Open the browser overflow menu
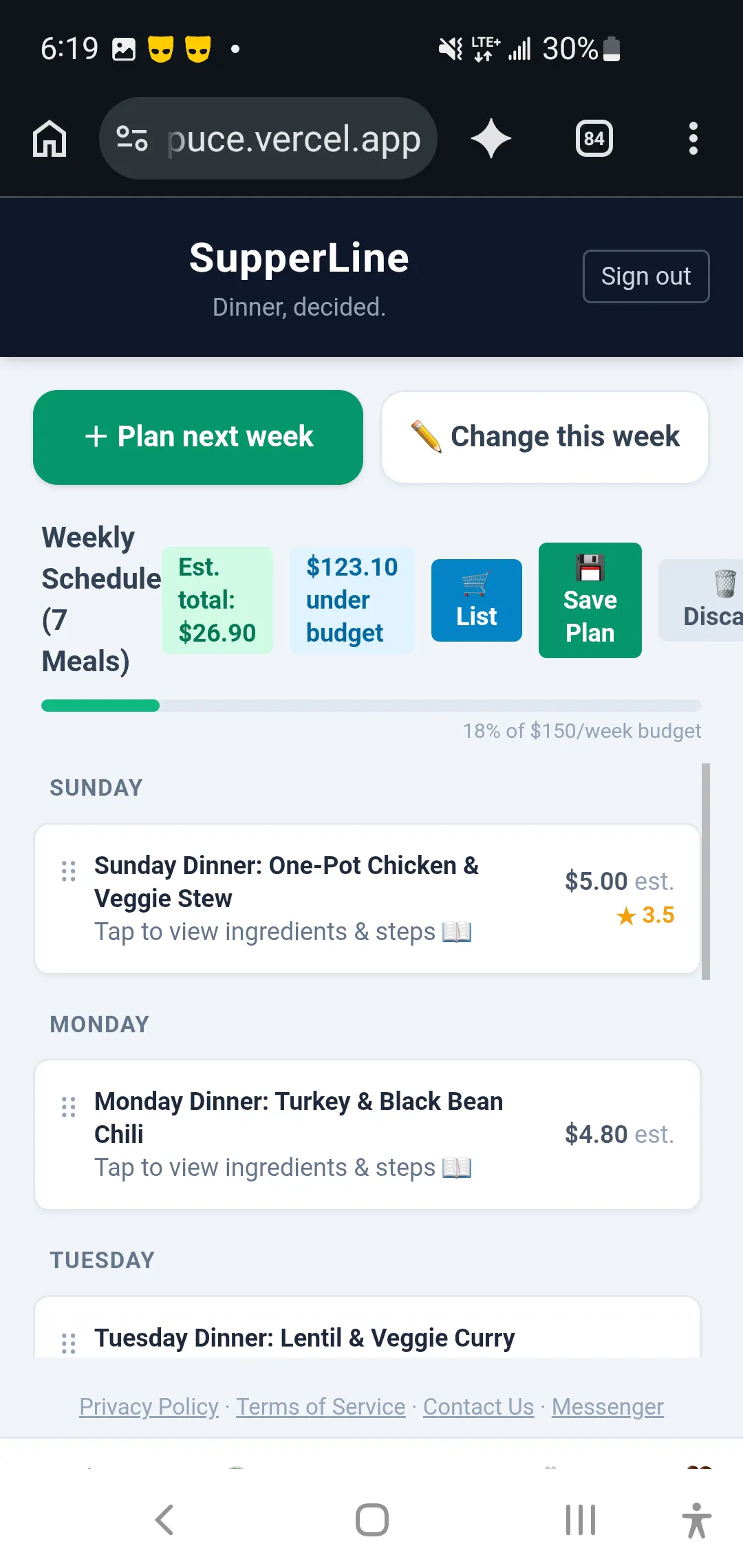Image resolution: width=743 pixels, height=1568 pixels. [693, 138]
